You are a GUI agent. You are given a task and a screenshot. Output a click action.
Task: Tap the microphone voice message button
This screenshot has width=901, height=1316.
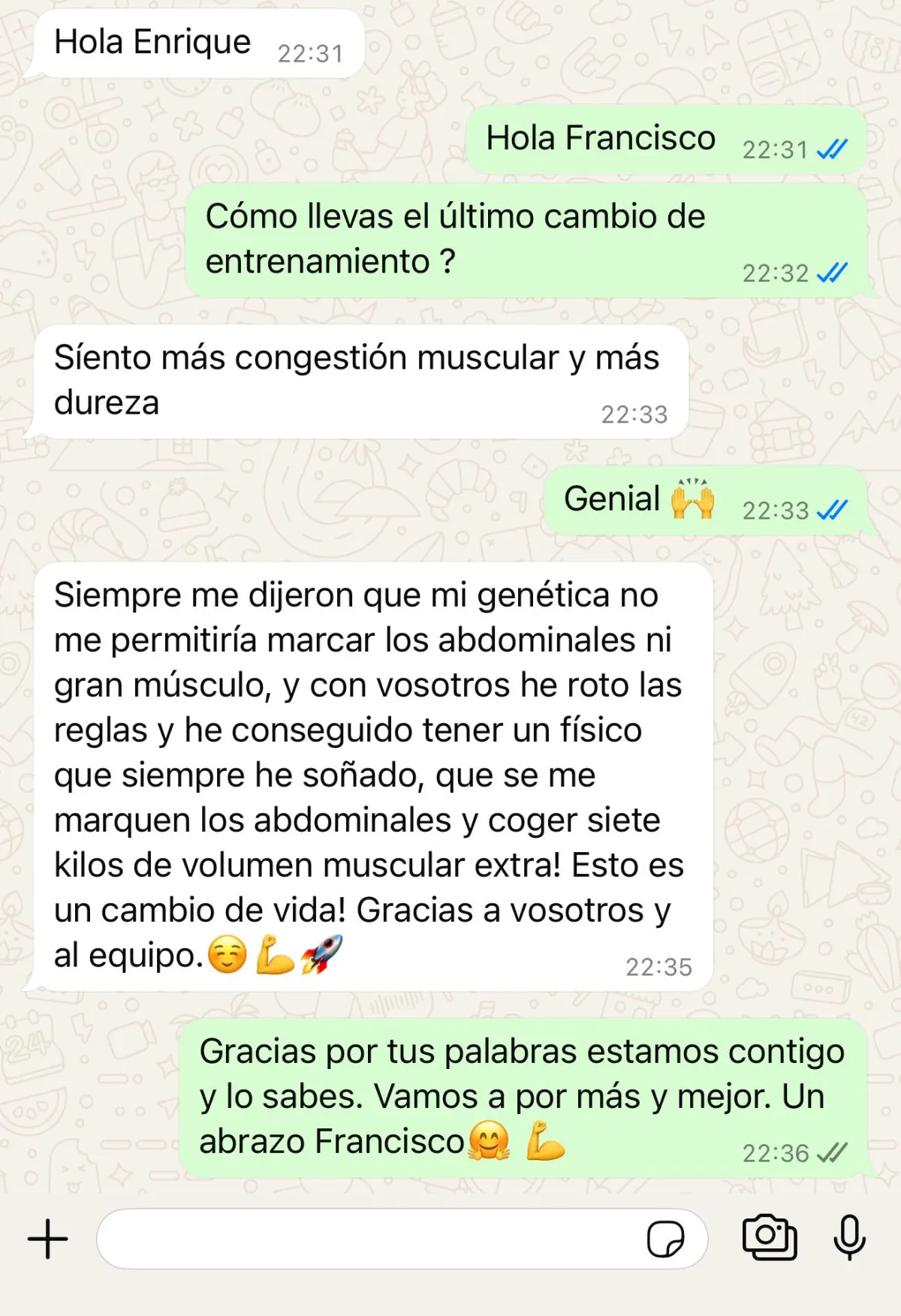coord(849,1236)
